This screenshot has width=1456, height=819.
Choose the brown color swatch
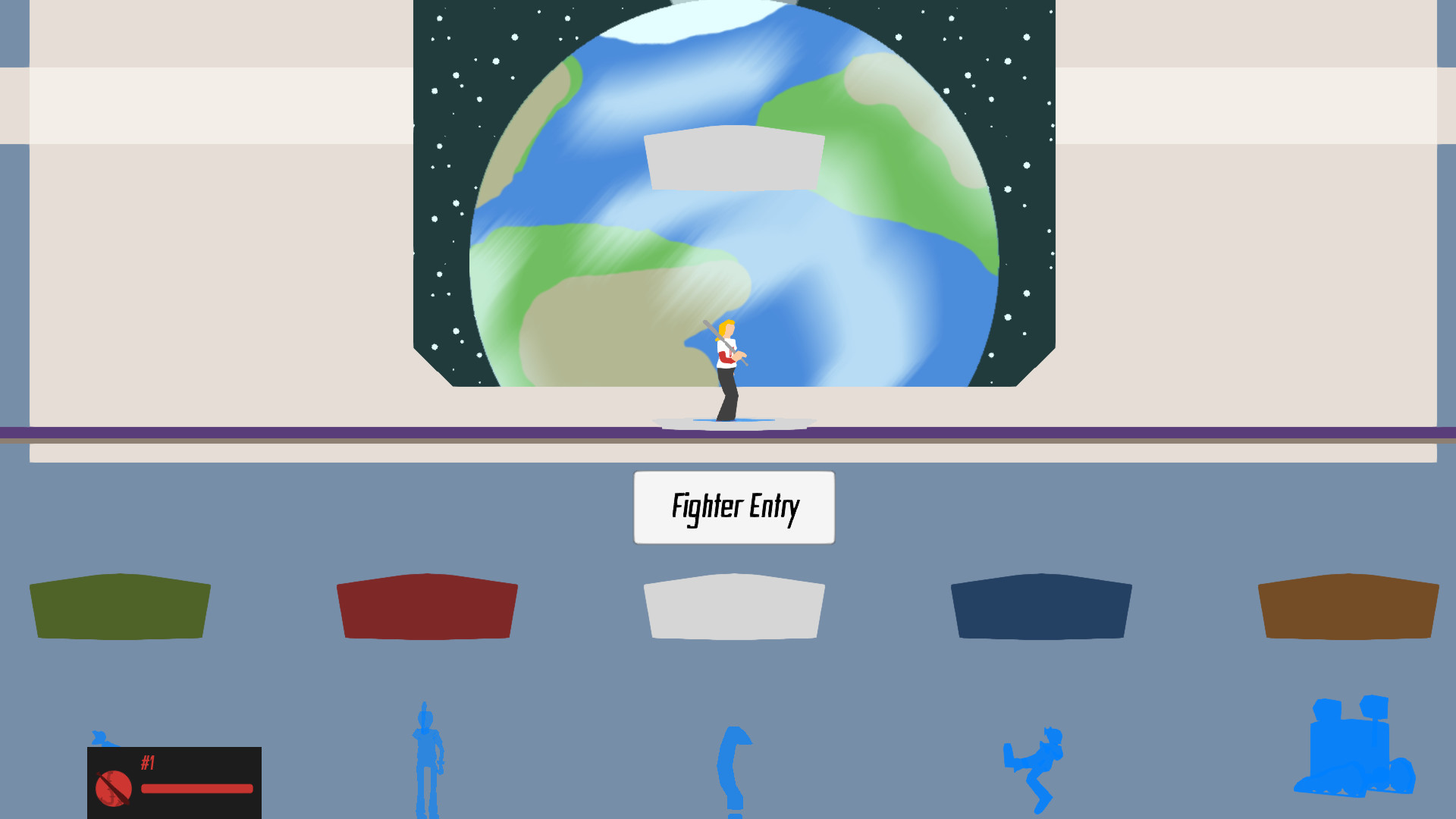click(x=1348, y=607)
